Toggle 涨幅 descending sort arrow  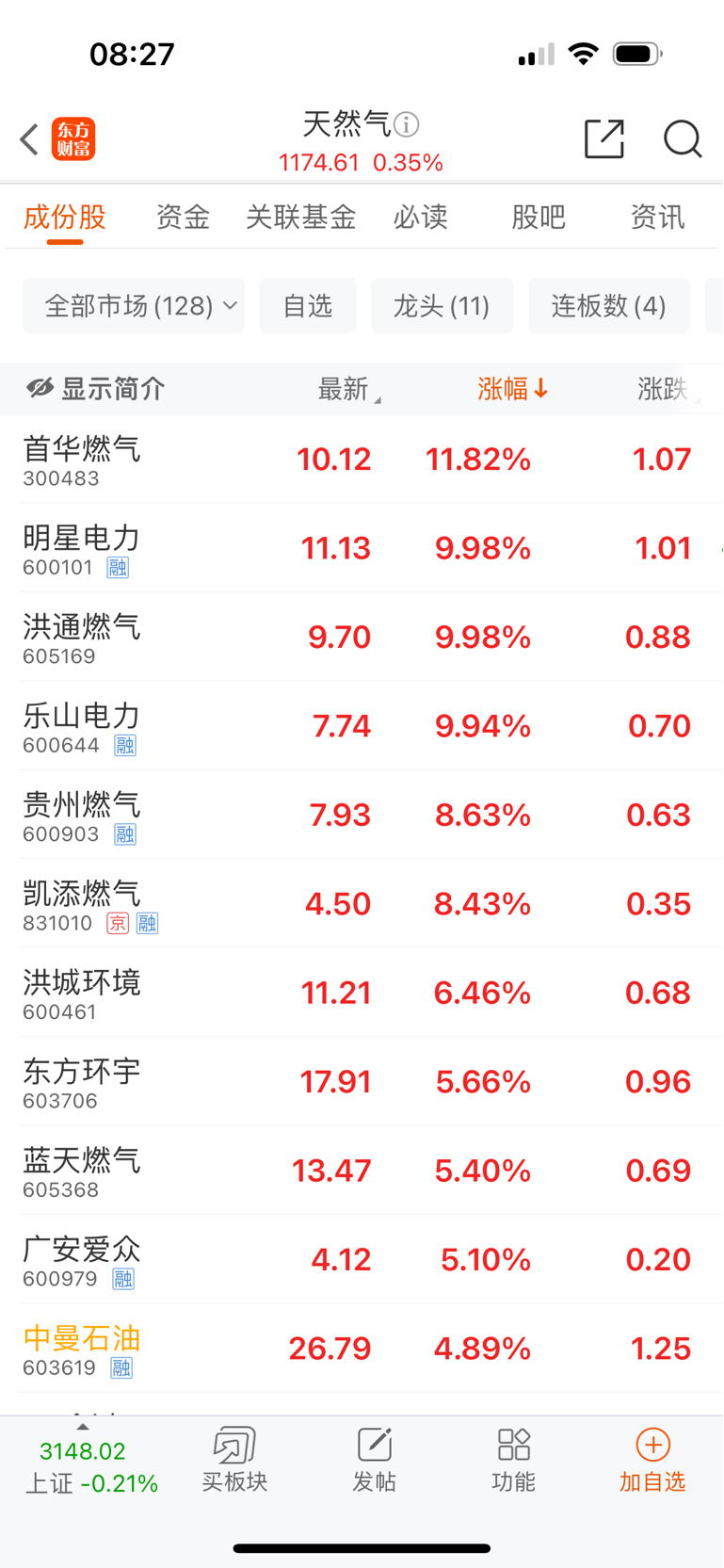pos(513,387)
